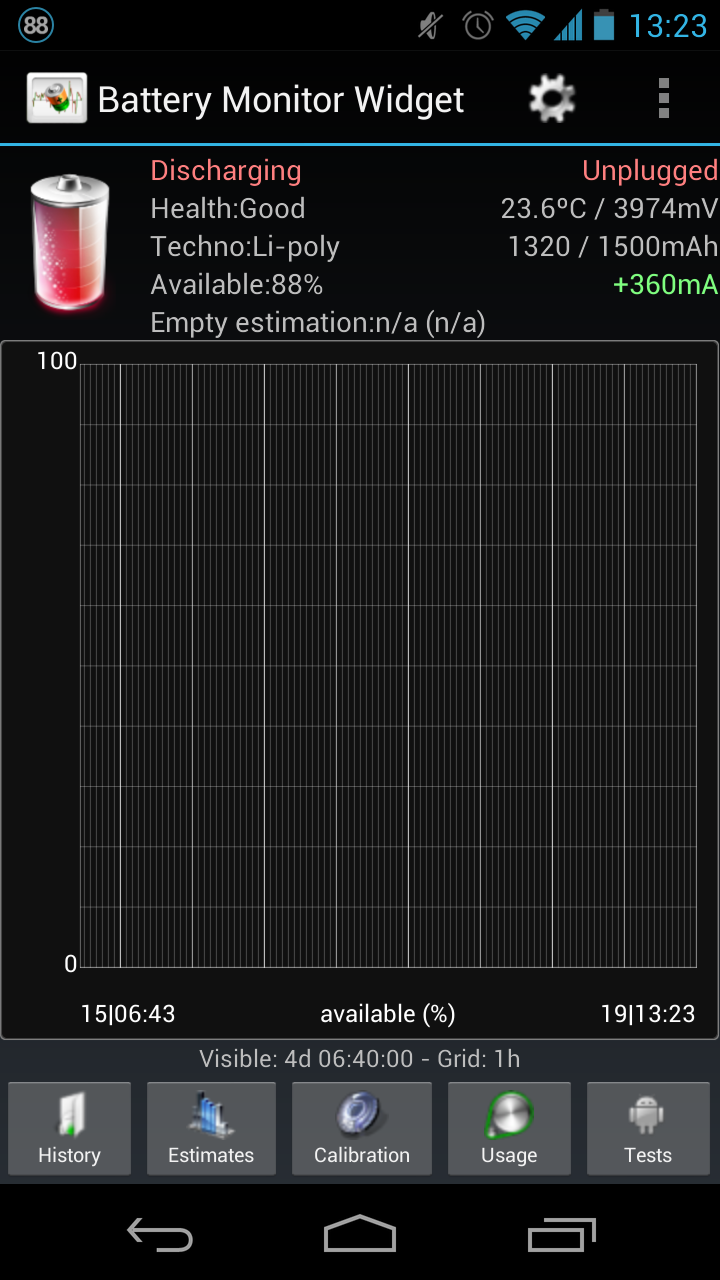720x1280 pixels.
Task: Open the overflow menu
Action: [x=663, y=99]
